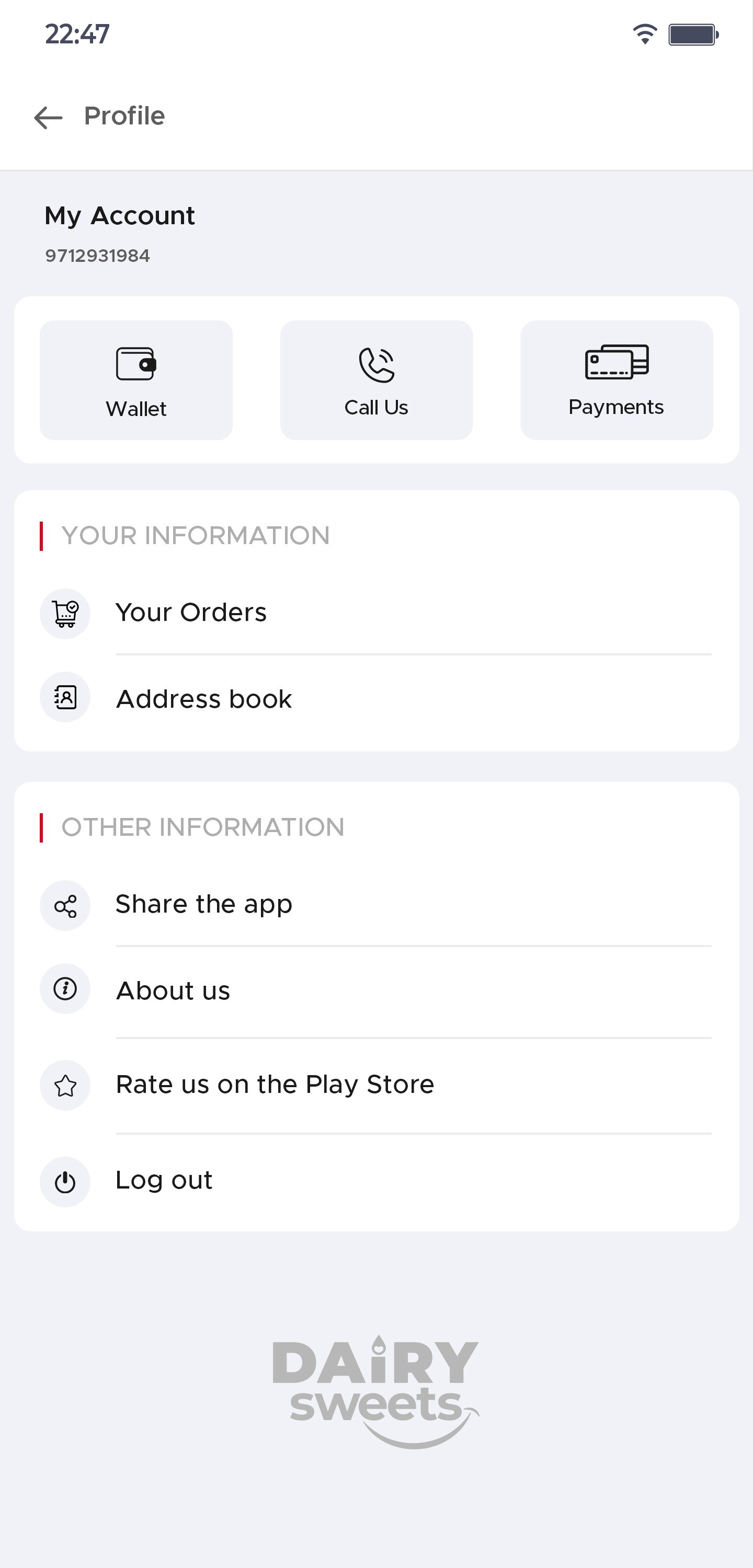Log out of the account
Image resolution: width=753 pixels, height=1568 pixels.
376,1181
